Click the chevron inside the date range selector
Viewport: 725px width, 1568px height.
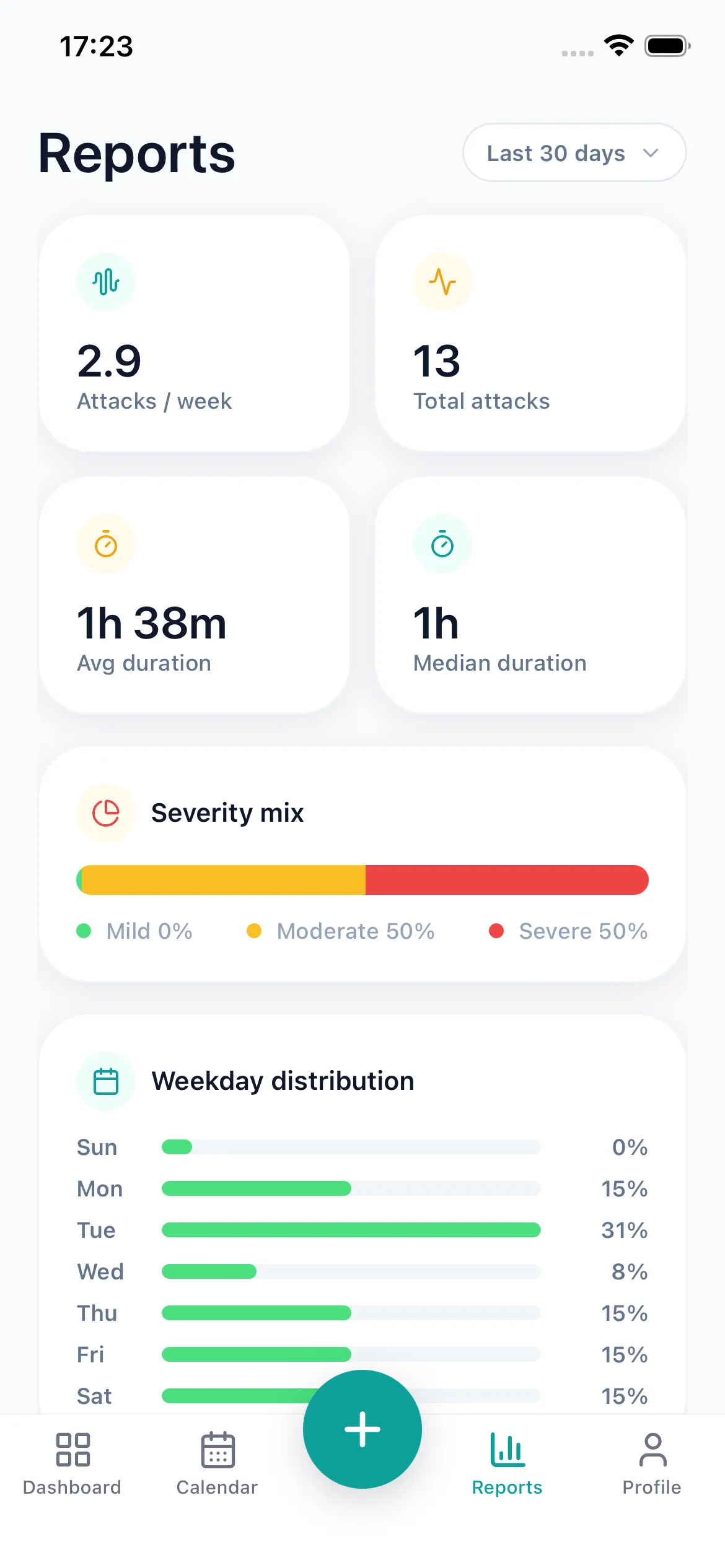click(650, 153)
